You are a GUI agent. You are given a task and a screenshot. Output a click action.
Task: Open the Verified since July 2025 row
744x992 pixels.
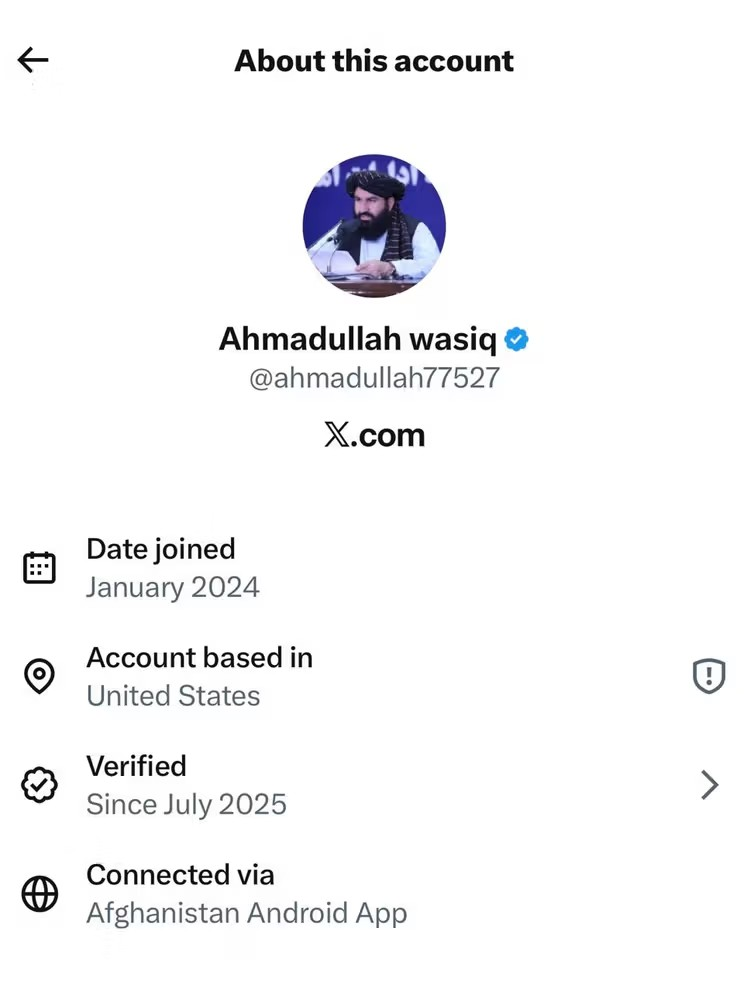pyautogui.click(x=370, y=785)
